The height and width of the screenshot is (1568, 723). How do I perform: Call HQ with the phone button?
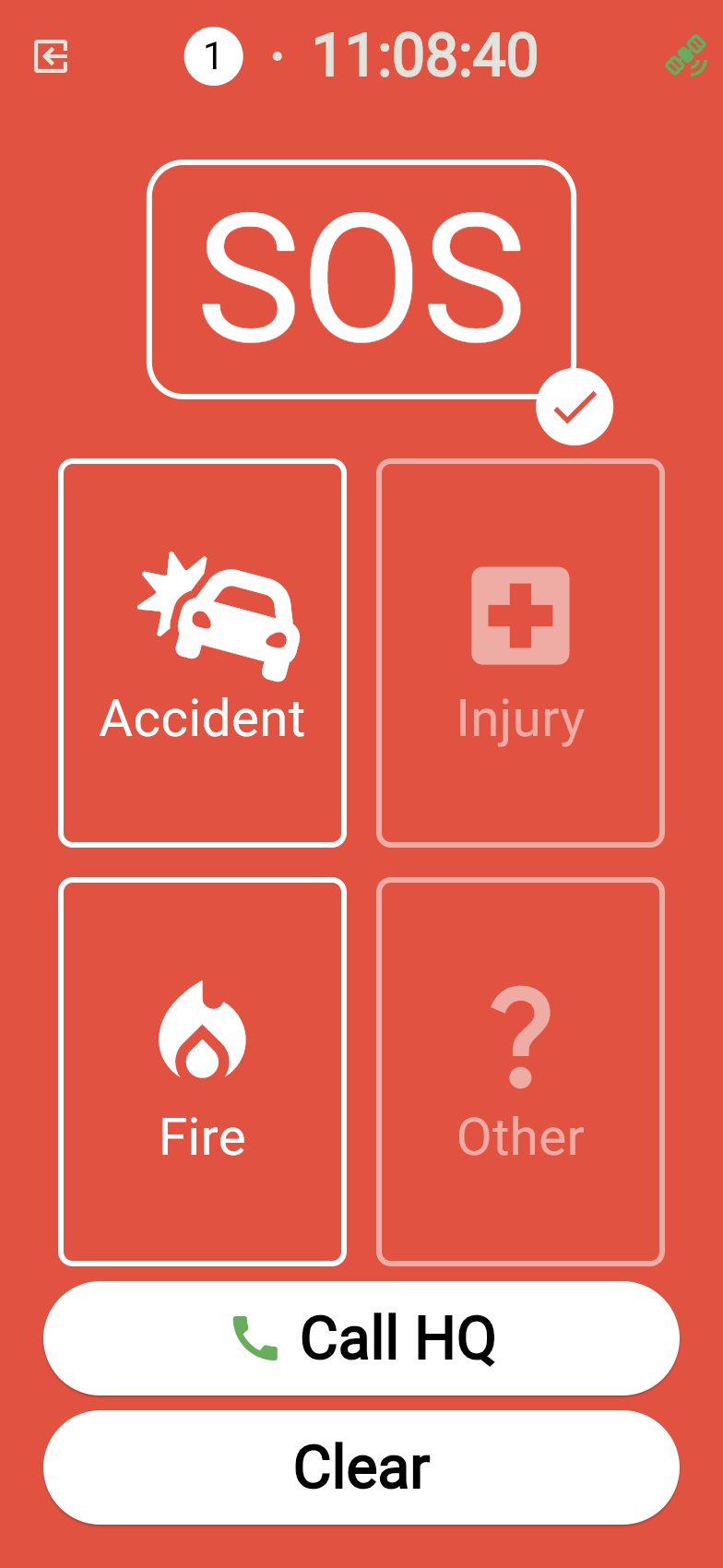click(361, 1337)
